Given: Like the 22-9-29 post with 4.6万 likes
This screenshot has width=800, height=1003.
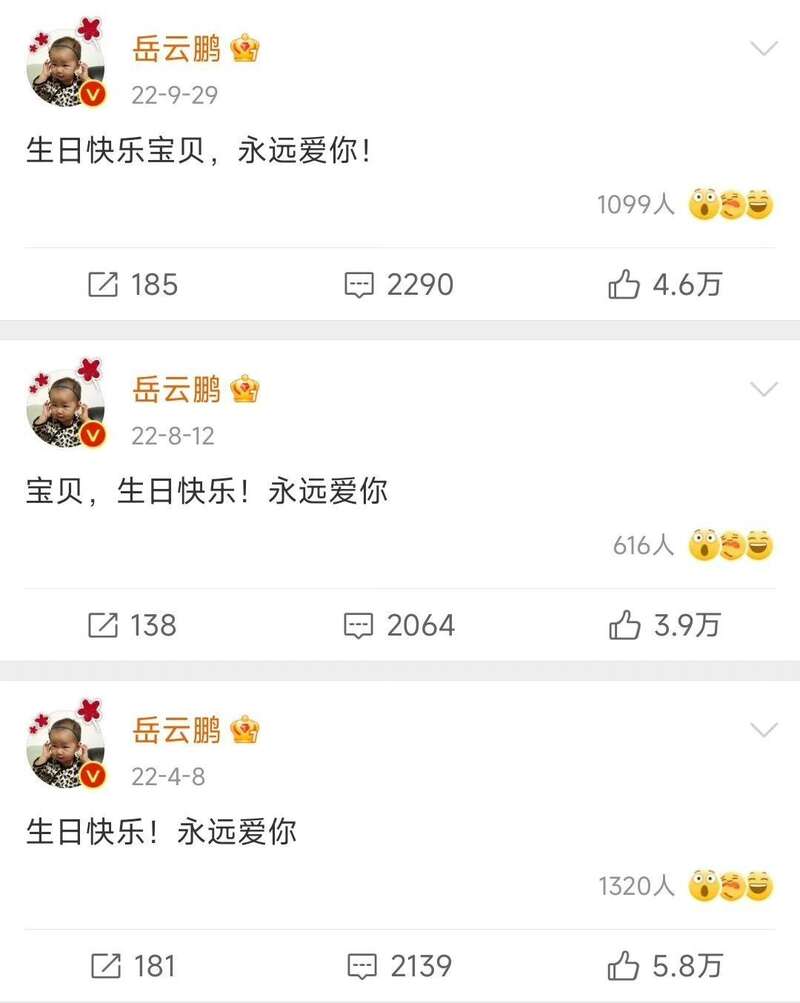Looking at the screenshot, I should coord(664,285).
